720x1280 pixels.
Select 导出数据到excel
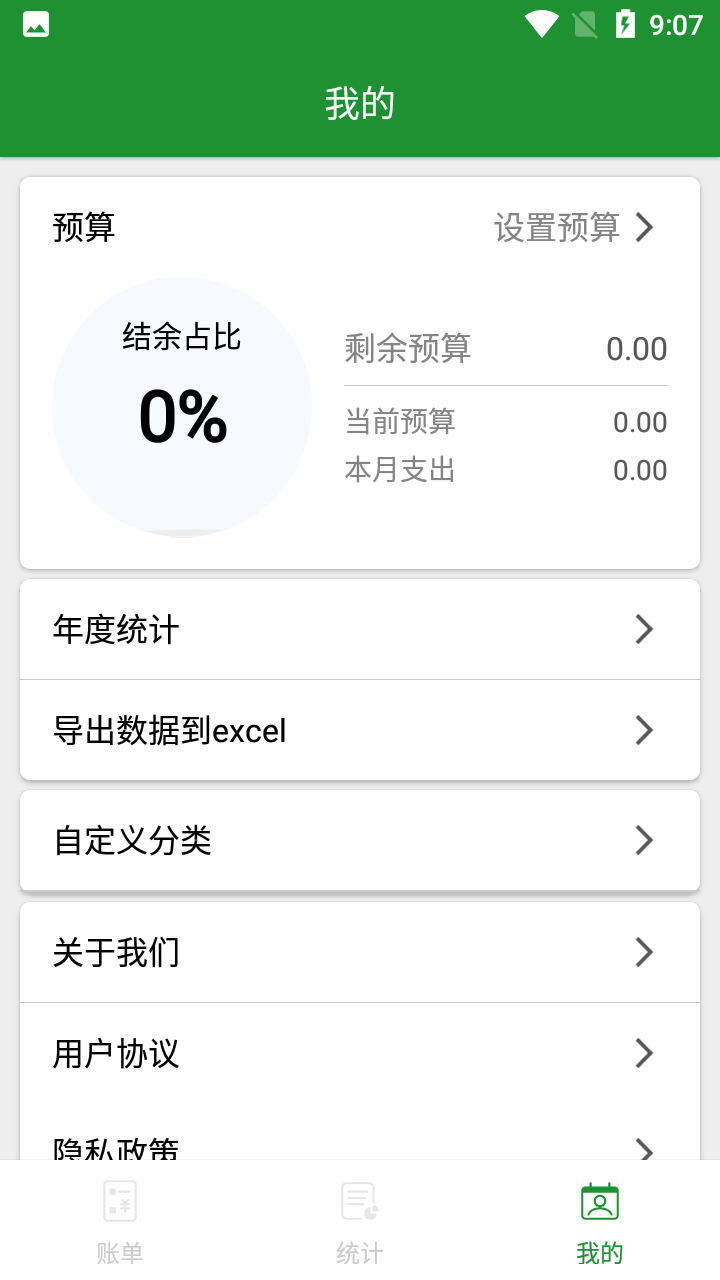tap(360, 731)
